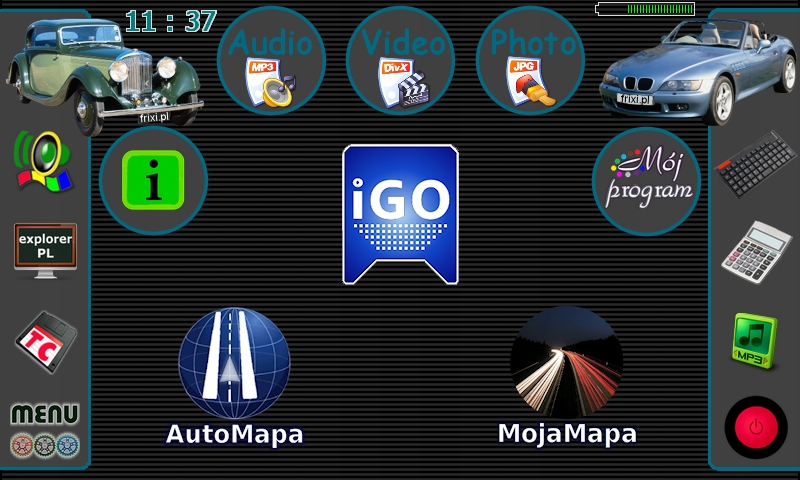Open the Audio MP3 player

[271, 60]
